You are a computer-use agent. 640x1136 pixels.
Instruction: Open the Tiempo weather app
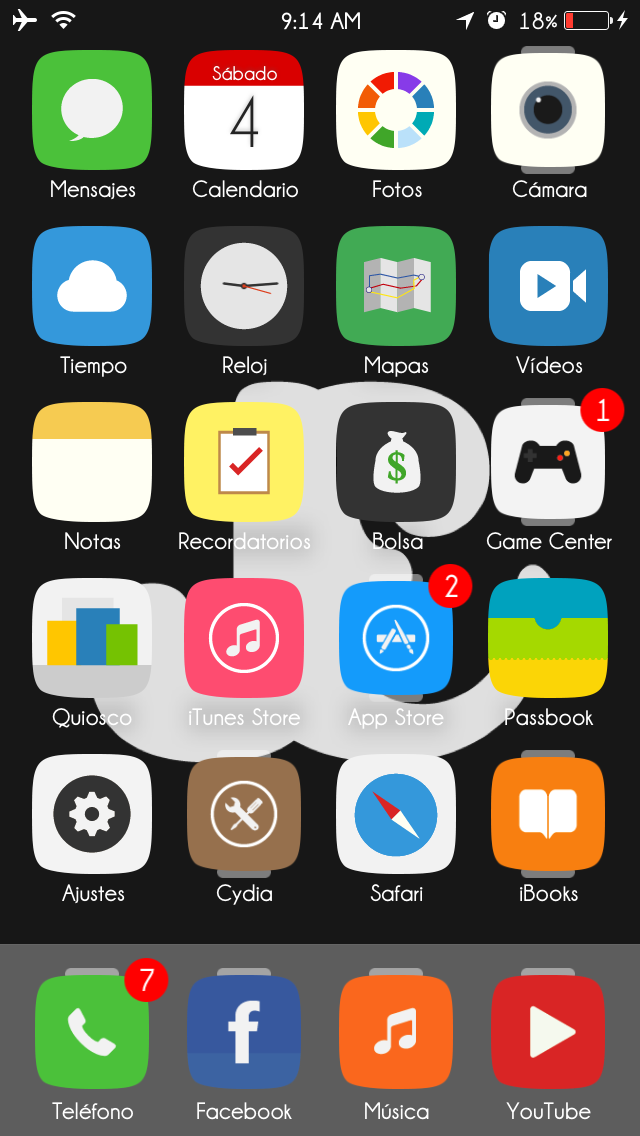pyautogui.click(x=92, y=286)
